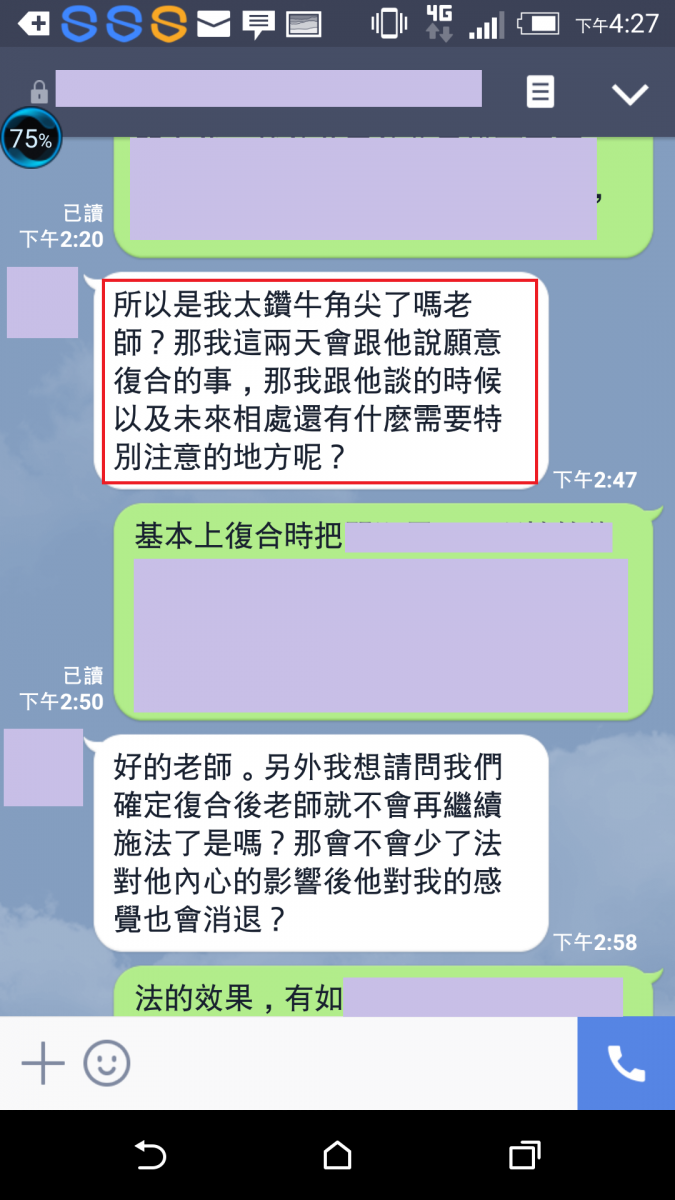Tap the message input field

click(350, 1063)
